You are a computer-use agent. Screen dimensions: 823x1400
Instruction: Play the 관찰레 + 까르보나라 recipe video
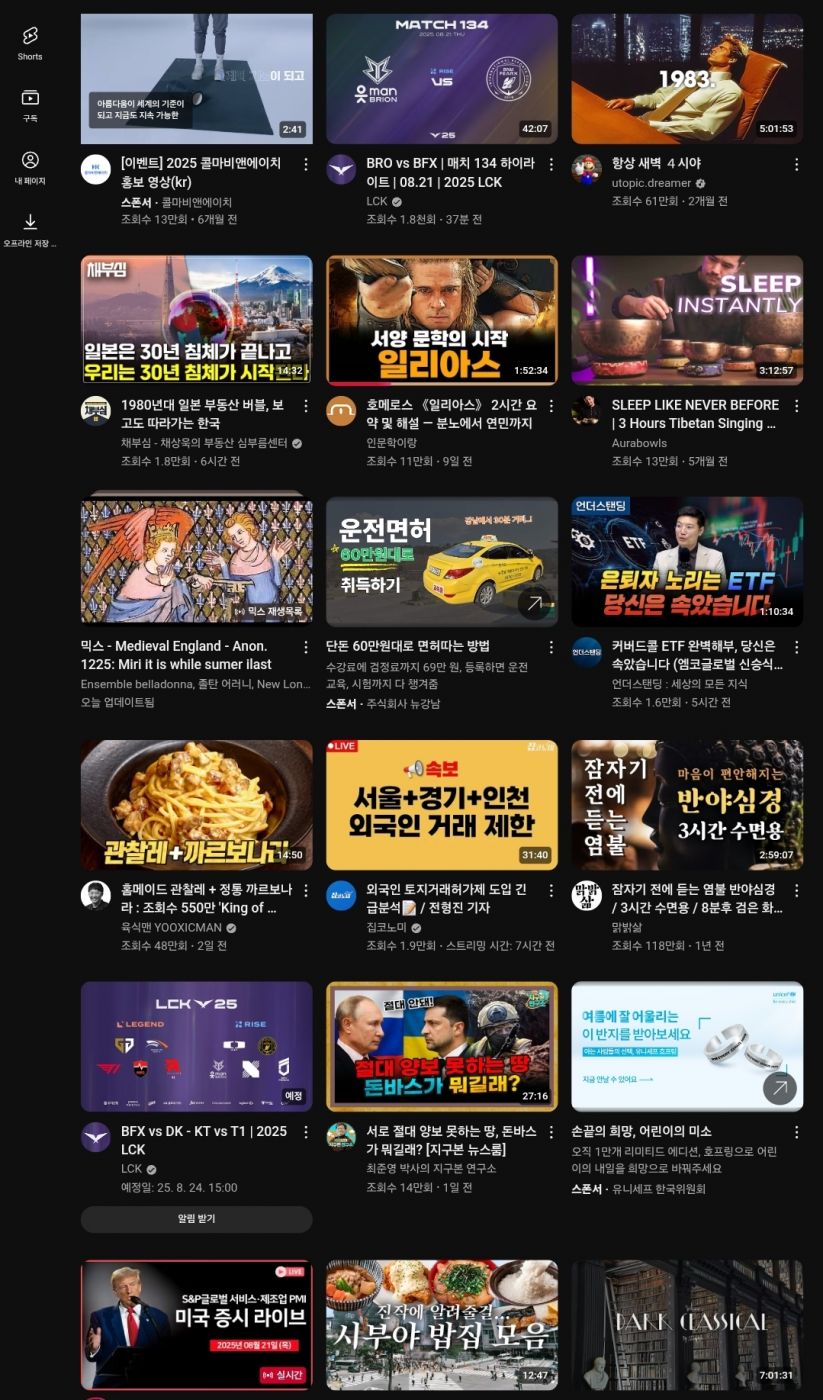tap(196, 805)
